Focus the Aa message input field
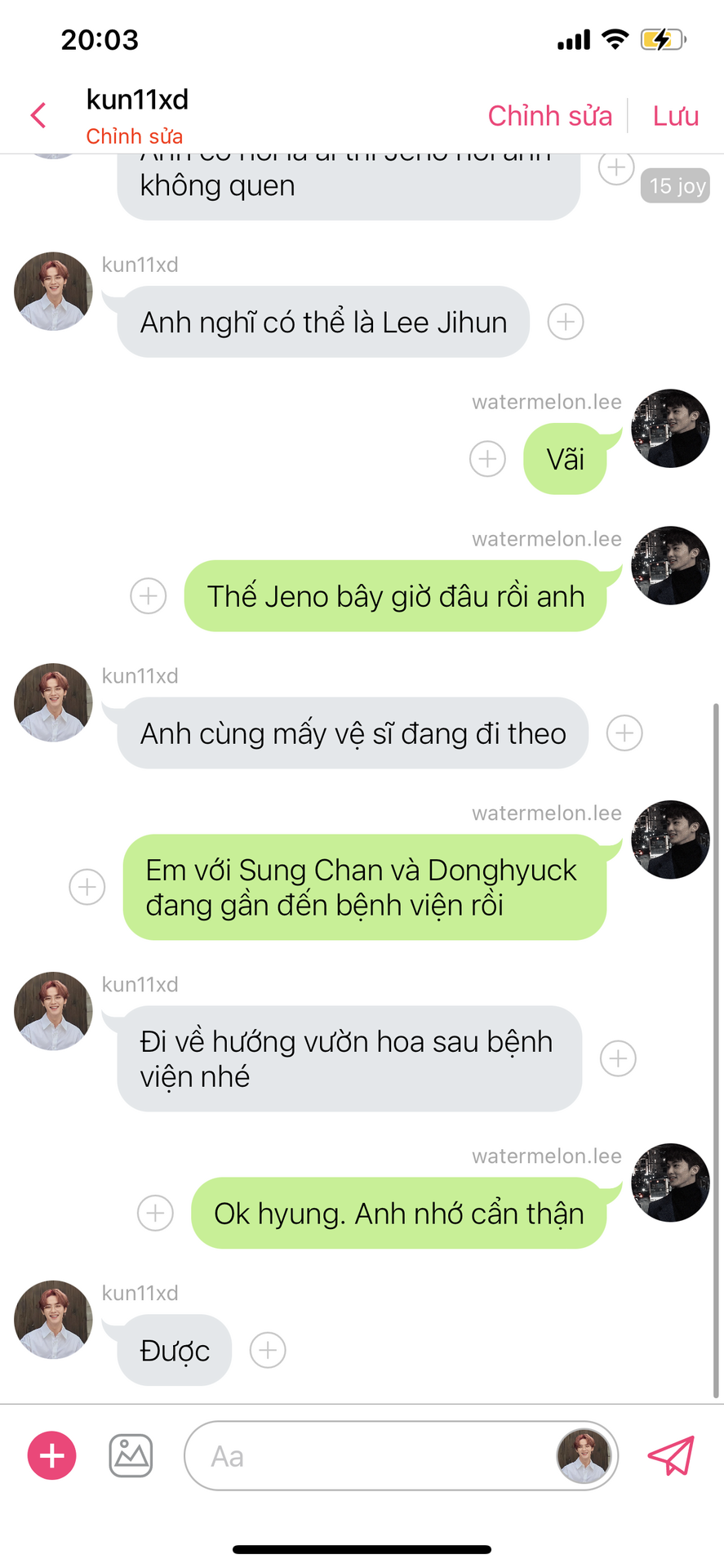 tap(367, 1456)
